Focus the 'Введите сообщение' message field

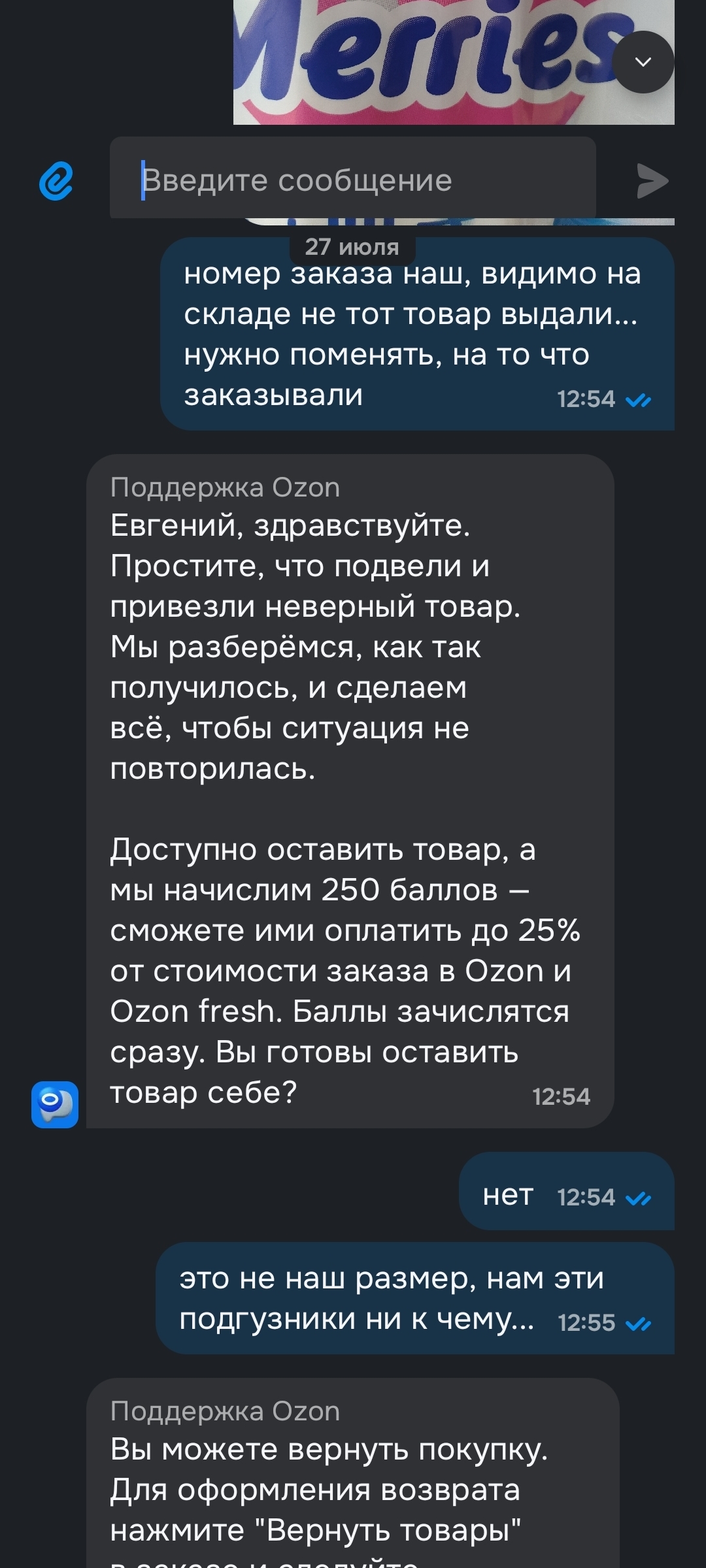tap(353, 180)
